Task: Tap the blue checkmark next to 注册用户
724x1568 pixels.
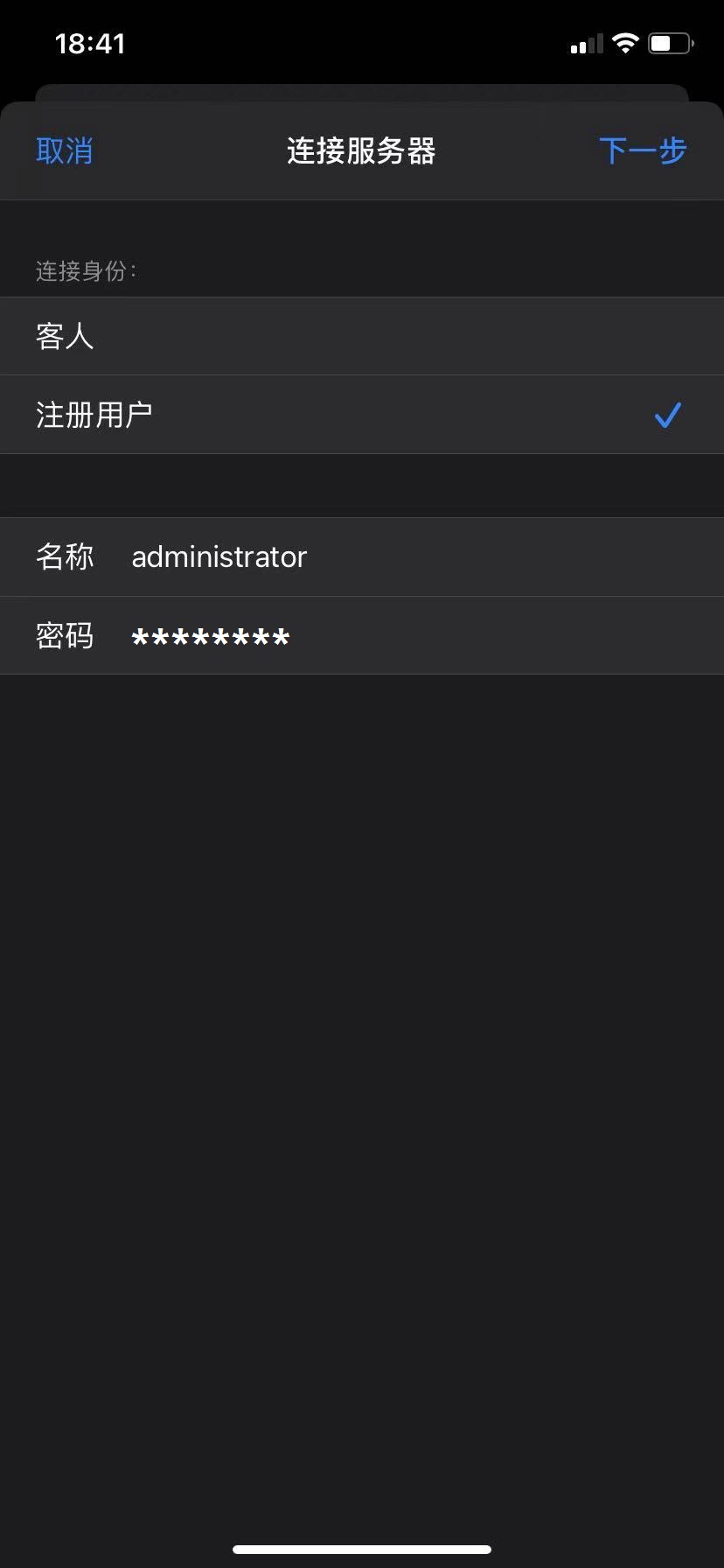Action: (x=667, y=415)
